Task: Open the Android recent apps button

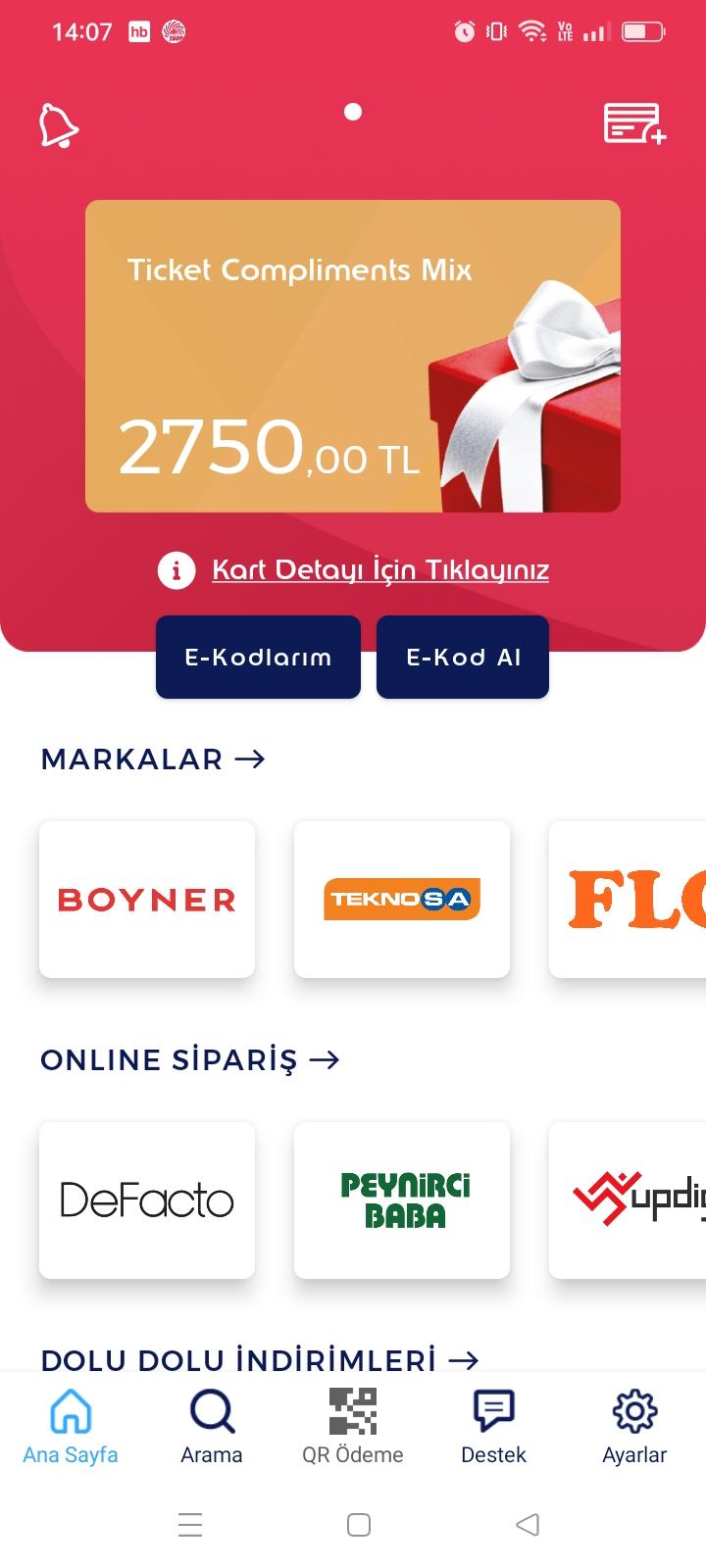Action: click(x=190, y=1525)
